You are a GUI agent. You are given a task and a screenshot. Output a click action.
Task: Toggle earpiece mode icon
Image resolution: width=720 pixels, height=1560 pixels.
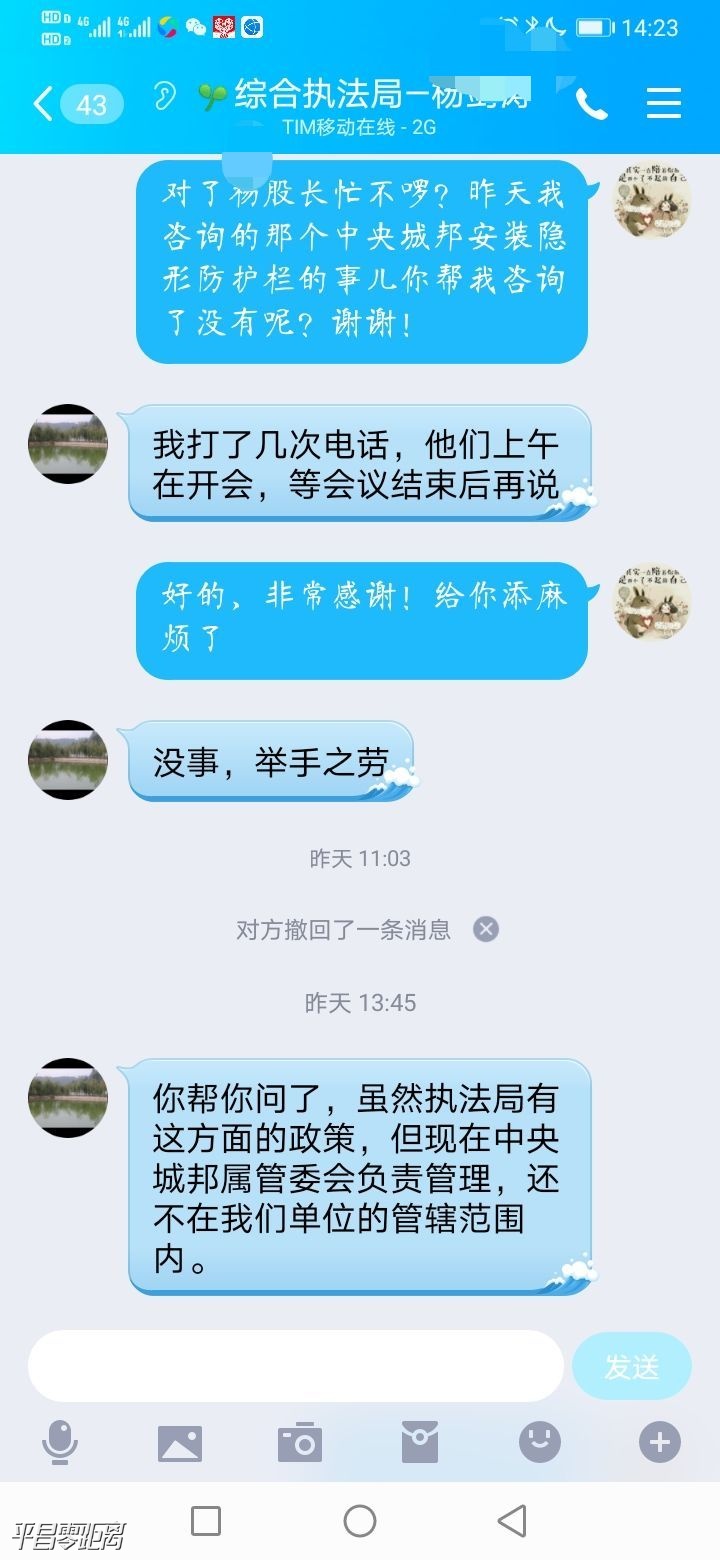coord(164,96)
